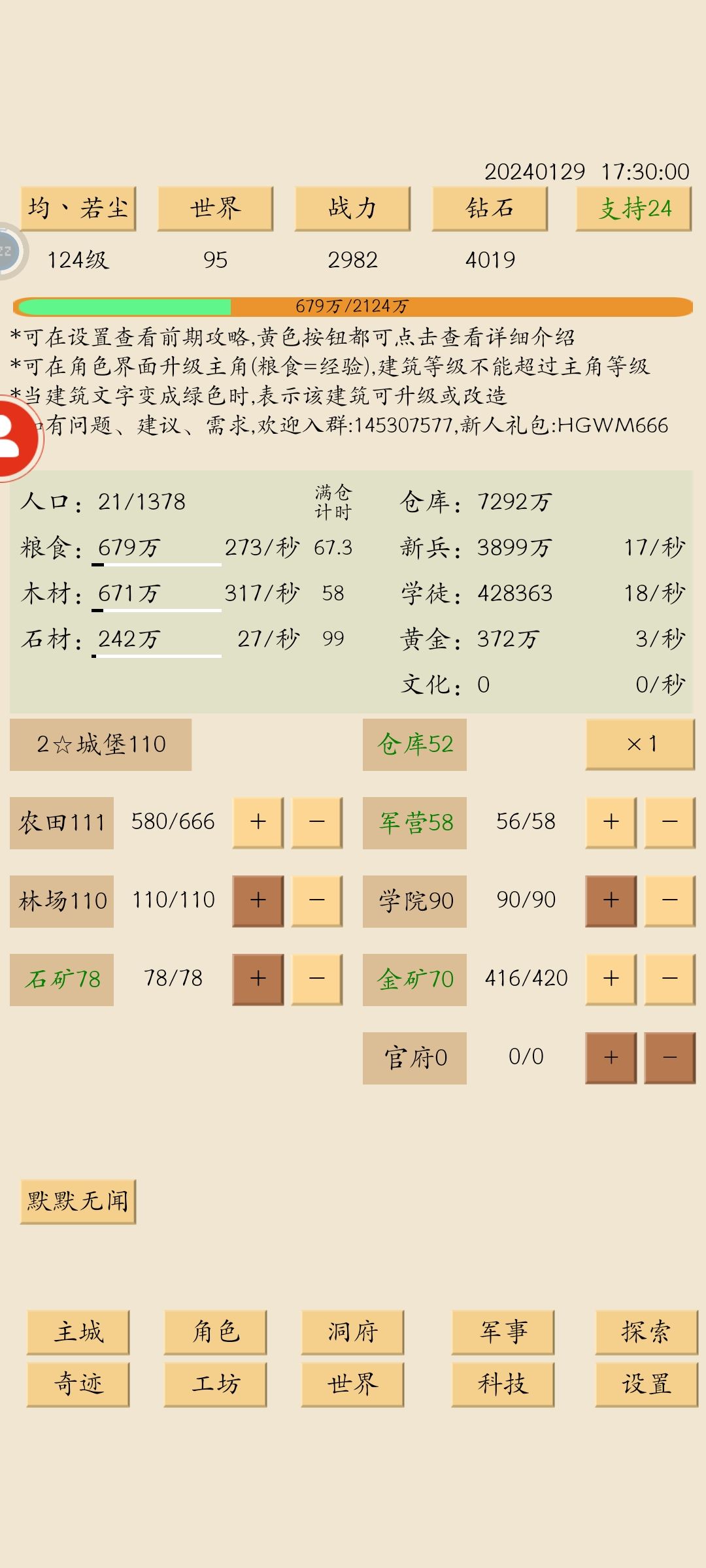
Task: Add a worker to 农田111
Action: click(x=258, y=823)
